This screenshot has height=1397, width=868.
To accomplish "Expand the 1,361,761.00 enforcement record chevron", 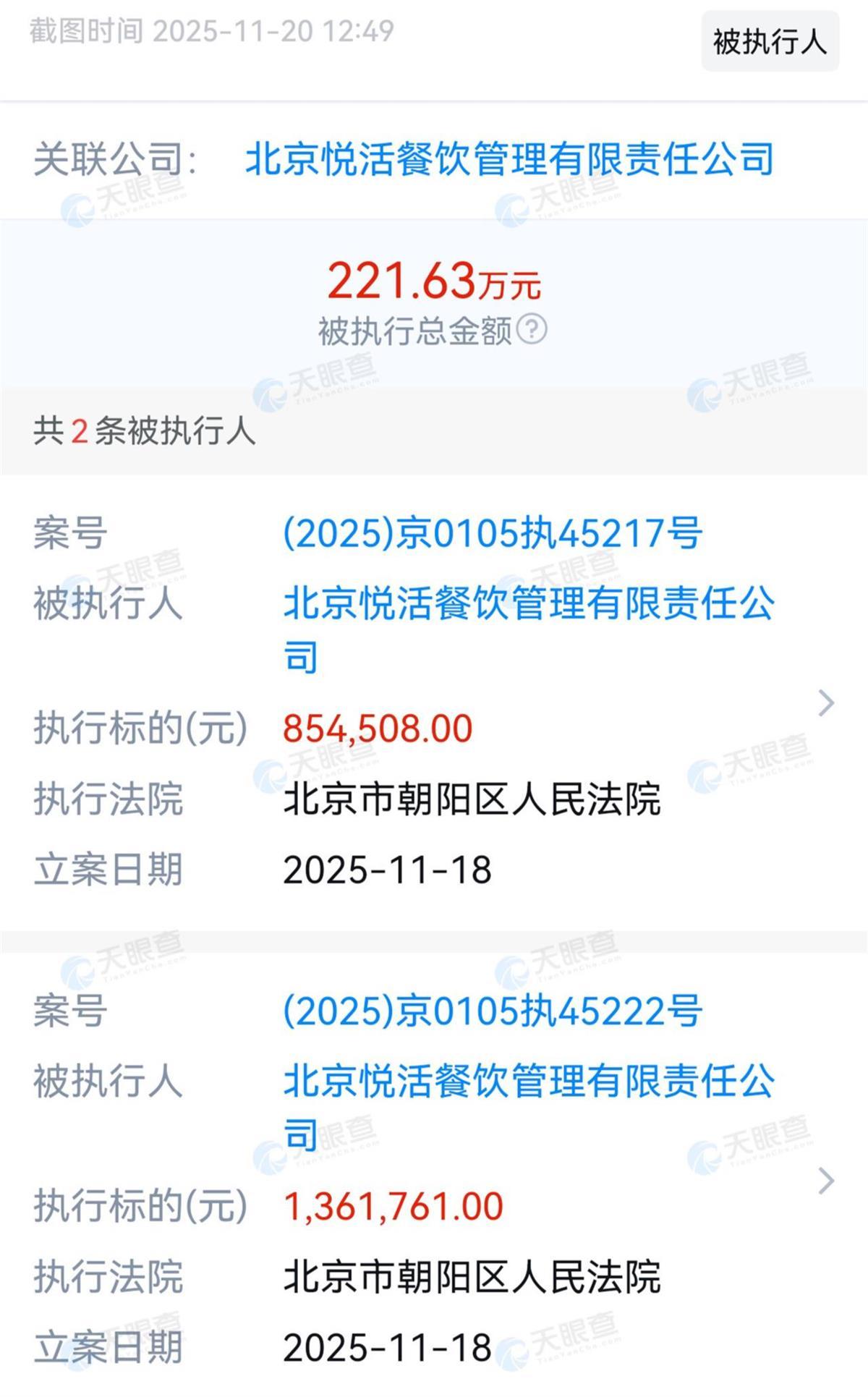I will tap(825, 1181).
